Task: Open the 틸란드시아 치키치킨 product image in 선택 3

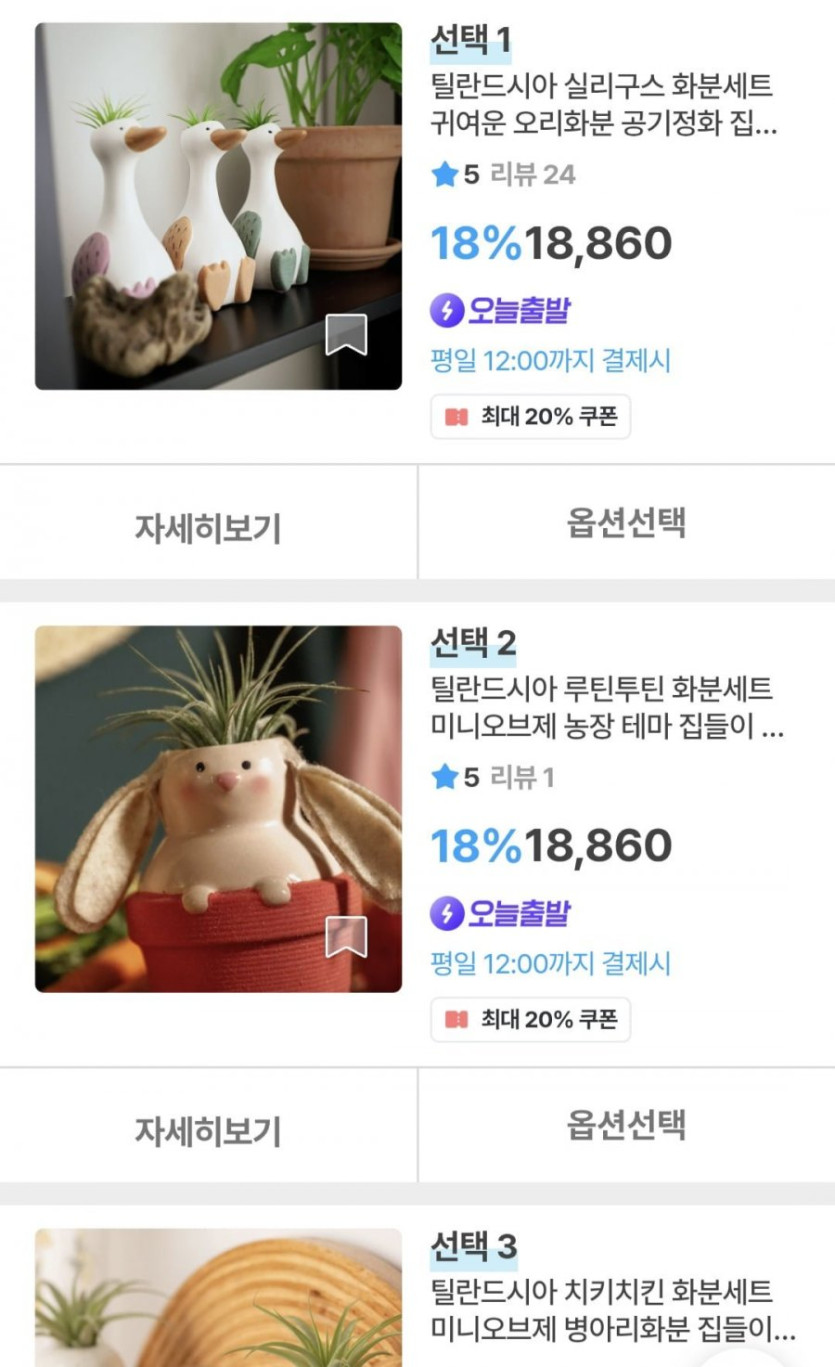Action: [218, 1298]
